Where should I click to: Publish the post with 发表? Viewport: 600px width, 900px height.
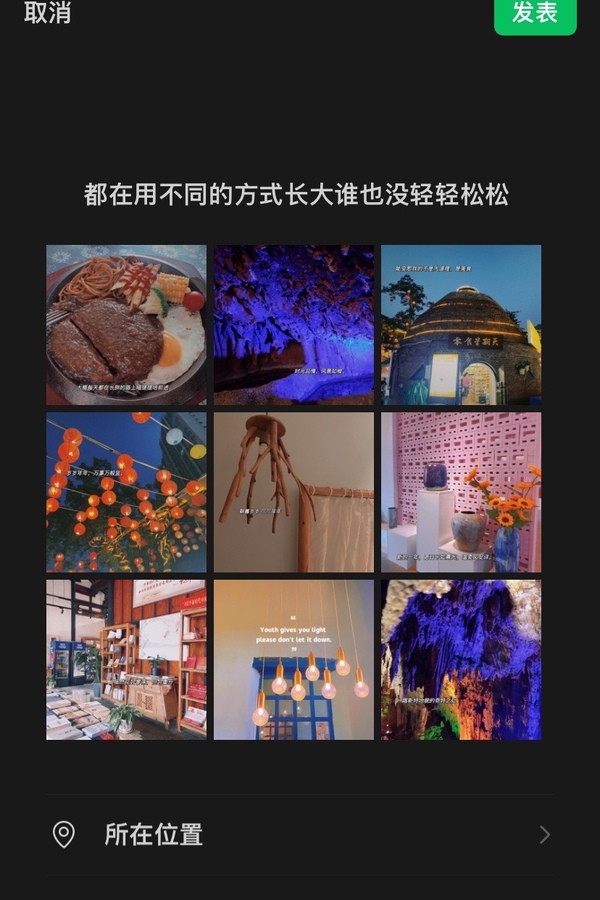535,13
